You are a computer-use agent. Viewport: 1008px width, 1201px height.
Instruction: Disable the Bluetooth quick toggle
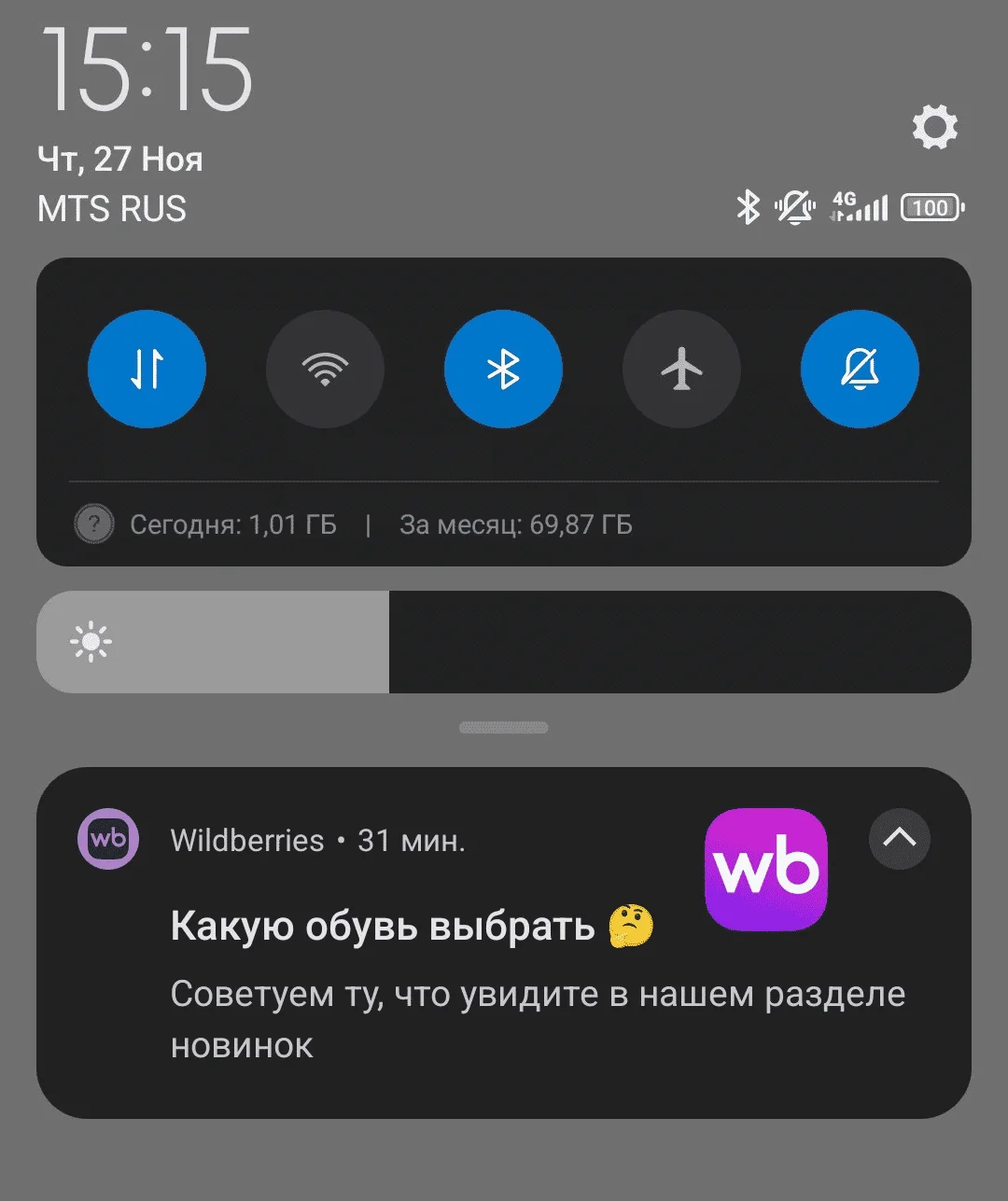[x=503, y=370]
